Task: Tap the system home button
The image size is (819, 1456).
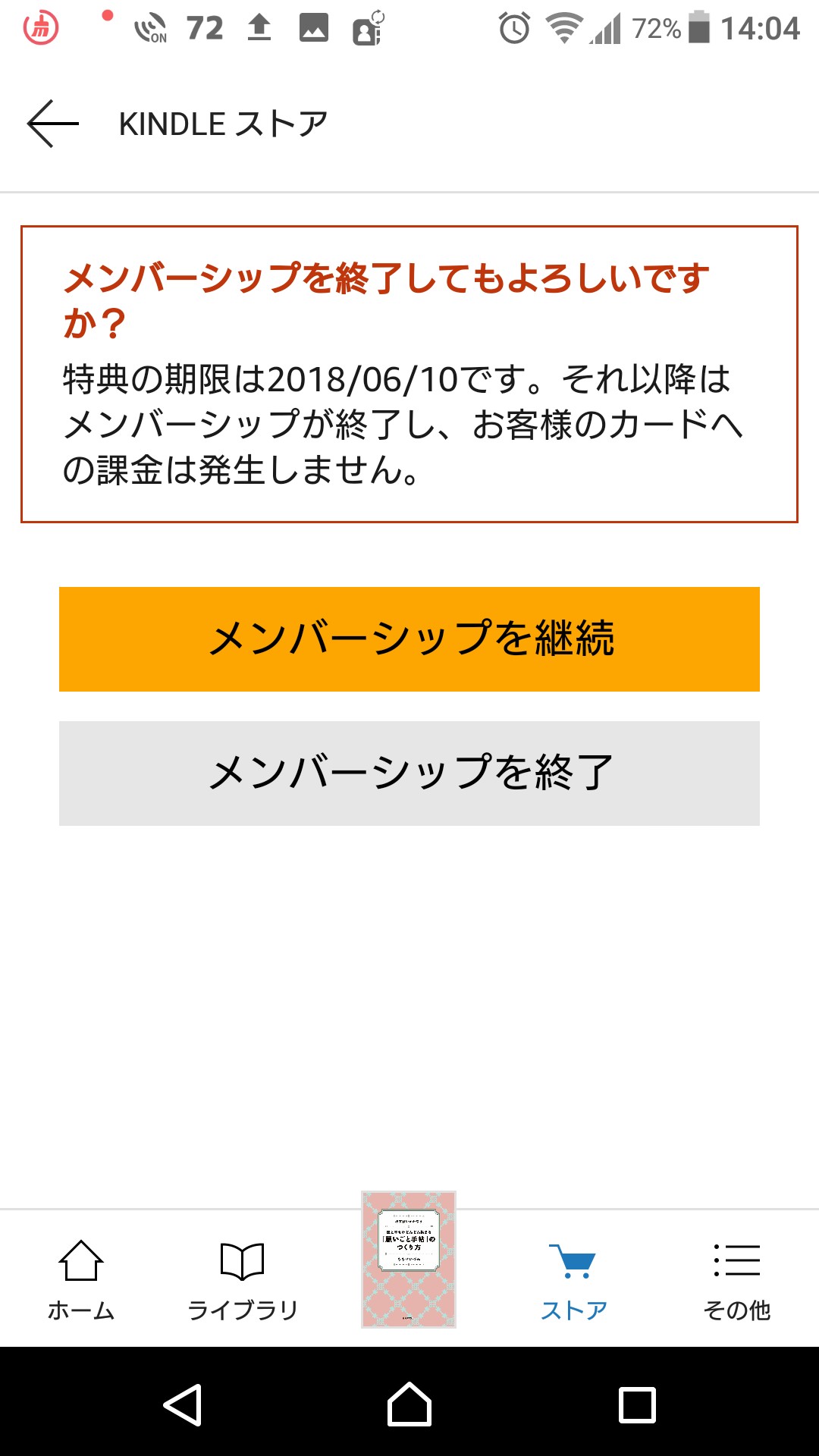Action: (x=409, y=1404)
